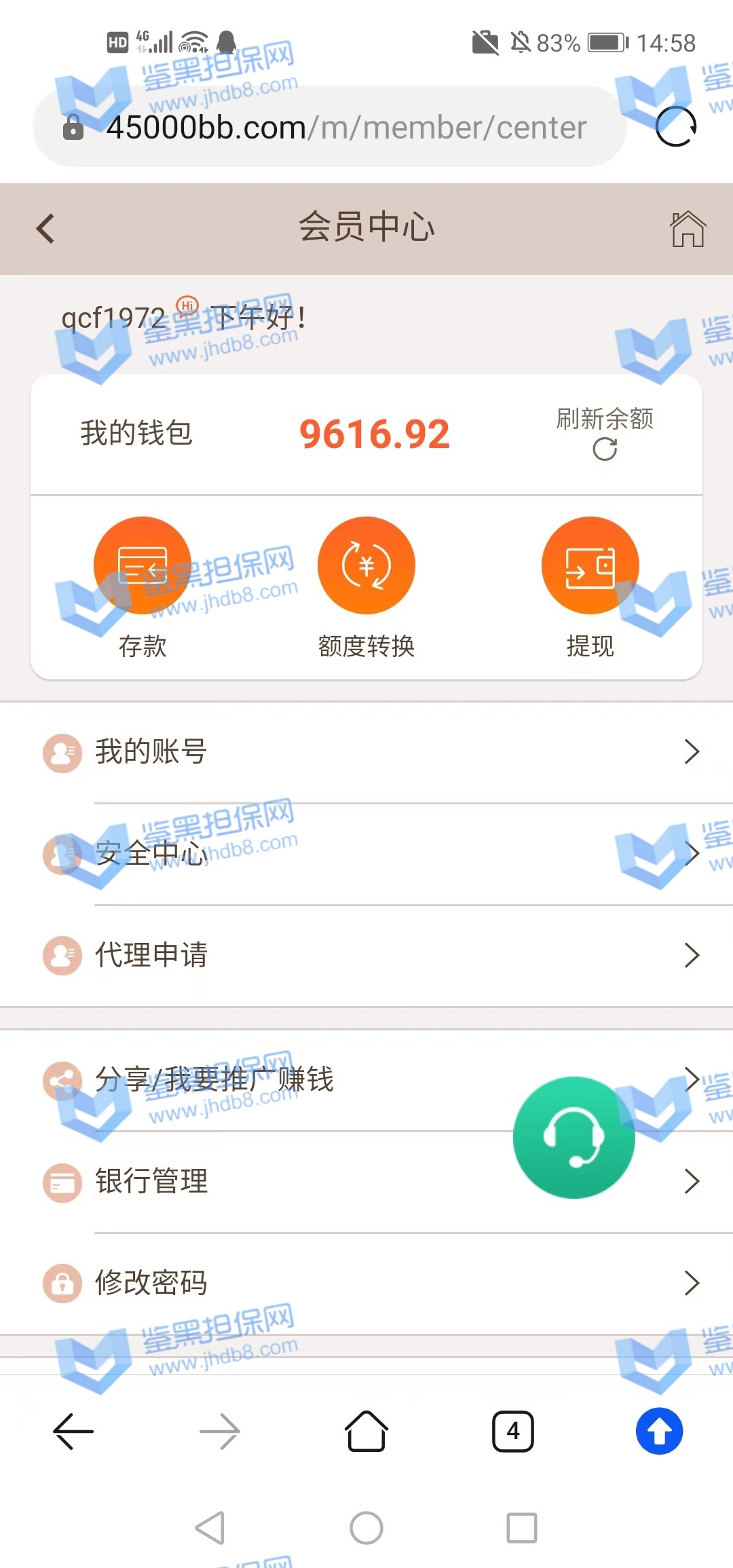Open 我的账号 row
This screenshot has height=1568, width=733.
(366, 752)
